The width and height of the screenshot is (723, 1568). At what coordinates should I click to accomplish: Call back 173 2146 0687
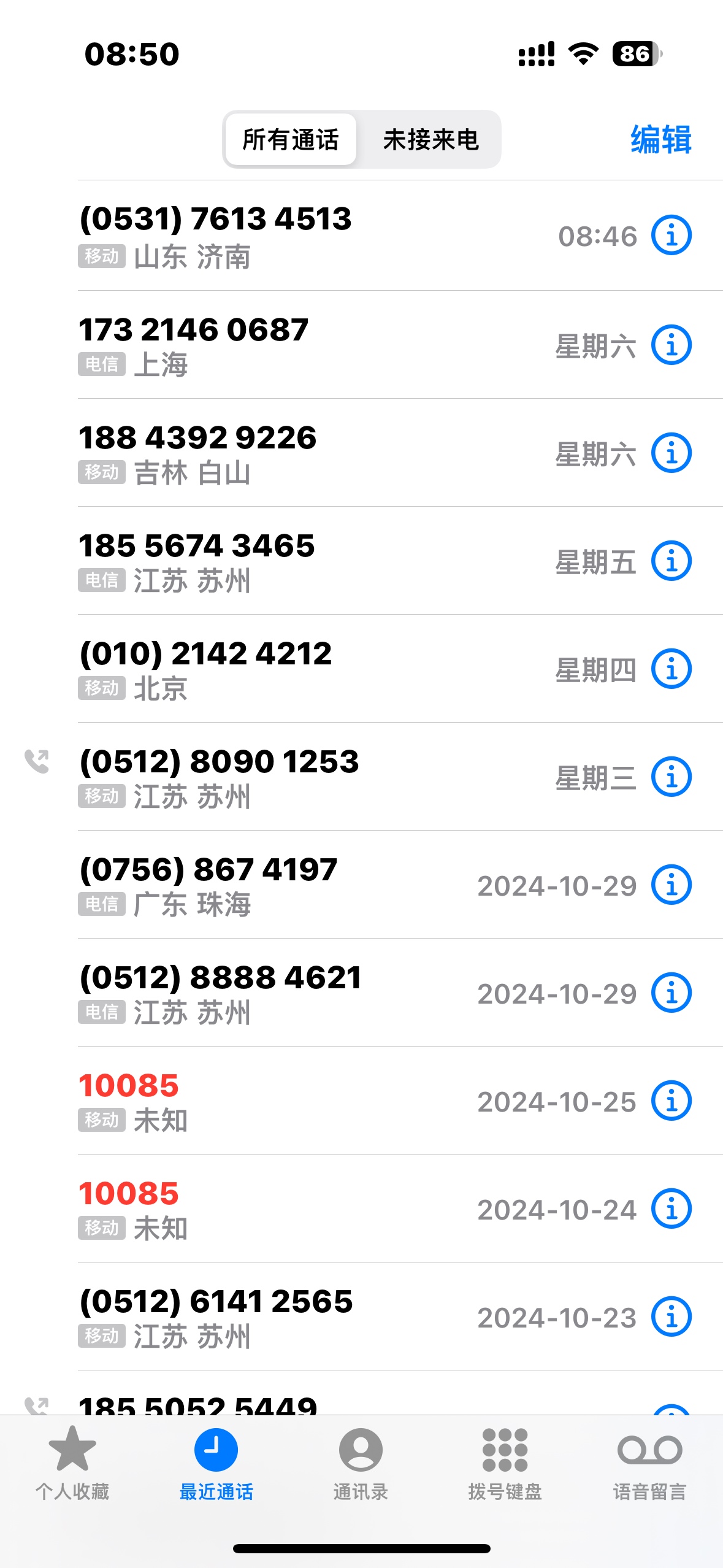362,345
